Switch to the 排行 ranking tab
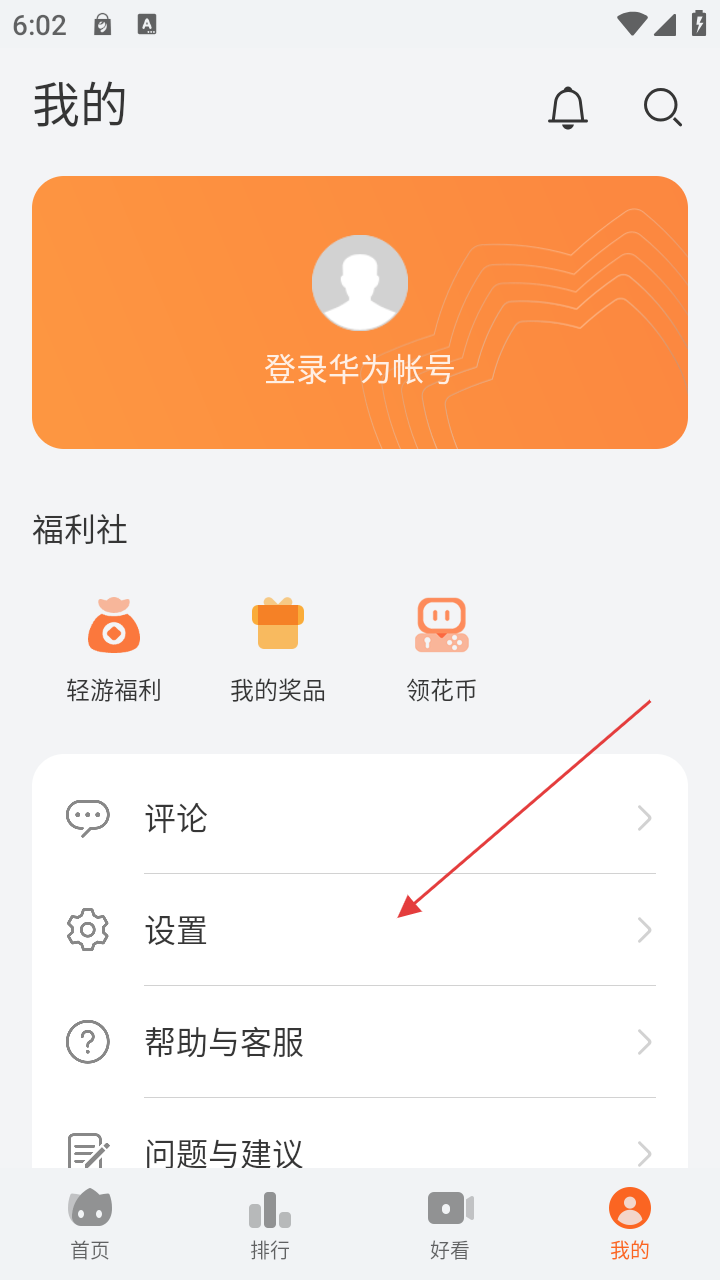 coord(270,1224)
